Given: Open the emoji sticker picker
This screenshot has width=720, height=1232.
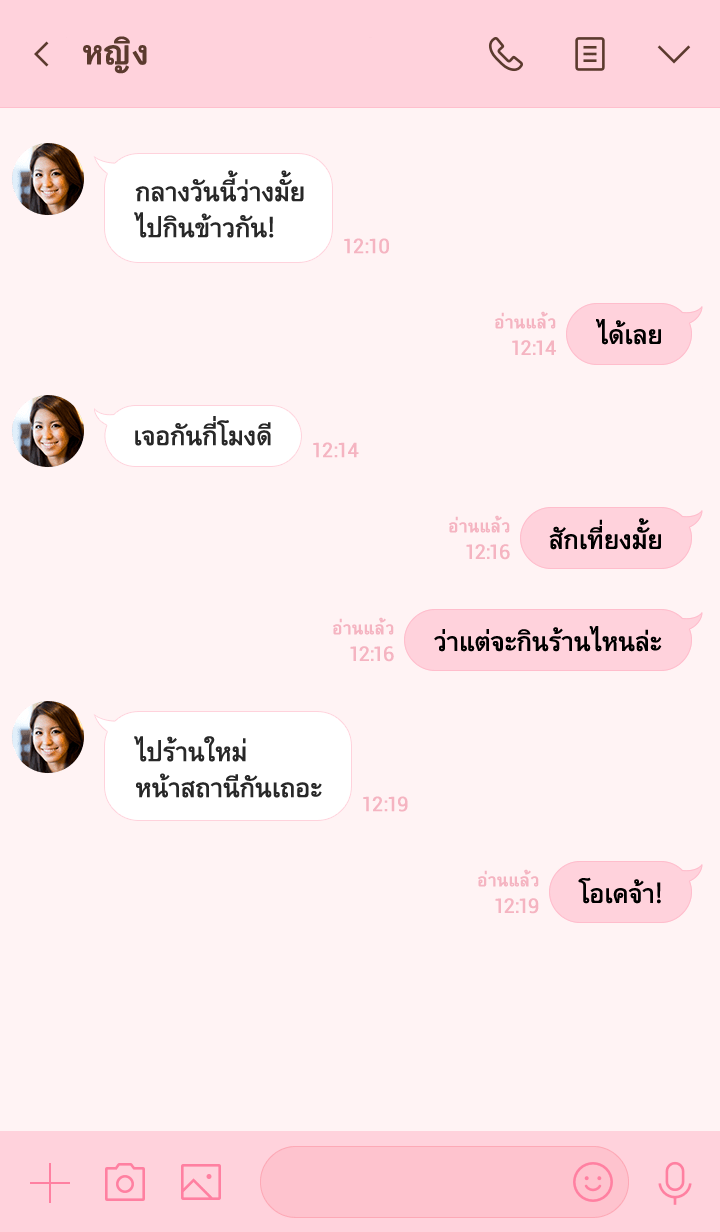Looking at the screenshot, I should point(592,1183).
